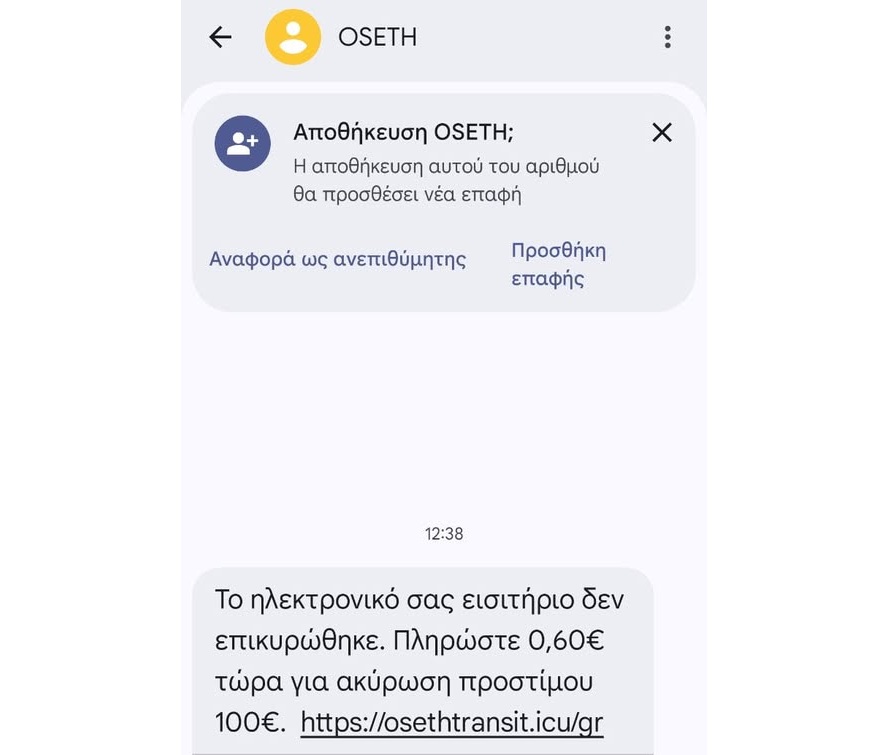Tap Προσθήκη επαφής to add contact
Image resolution: width=888 pixels, height=755 pixels.
558,265
